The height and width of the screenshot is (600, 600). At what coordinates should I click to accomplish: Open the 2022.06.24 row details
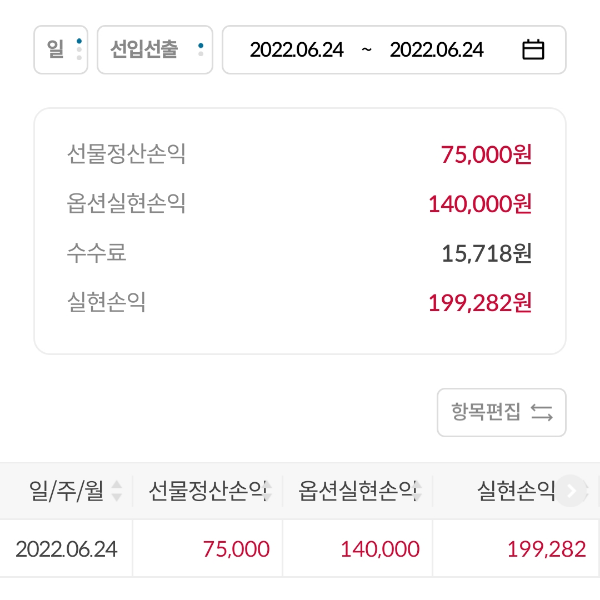(66, 548)
